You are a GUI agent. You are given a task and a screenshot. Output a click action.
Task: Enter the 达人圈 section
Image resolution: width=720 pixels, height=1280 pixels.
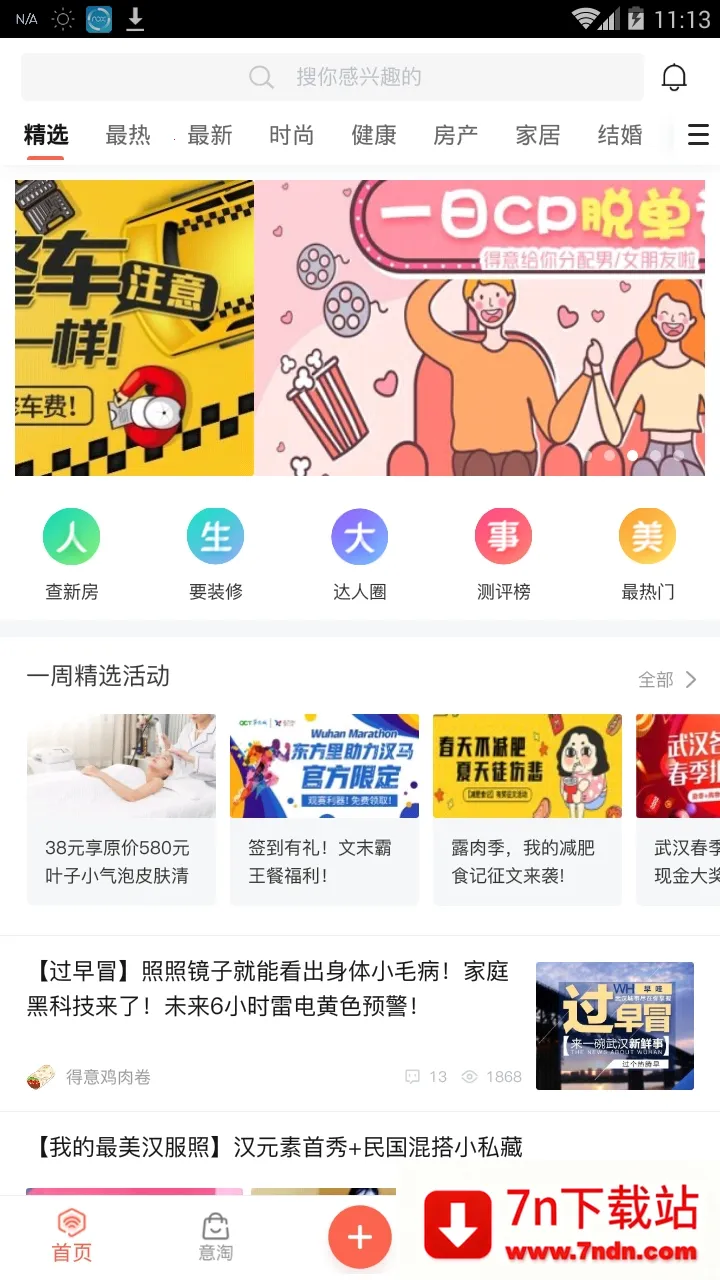[x=360, y=555]
